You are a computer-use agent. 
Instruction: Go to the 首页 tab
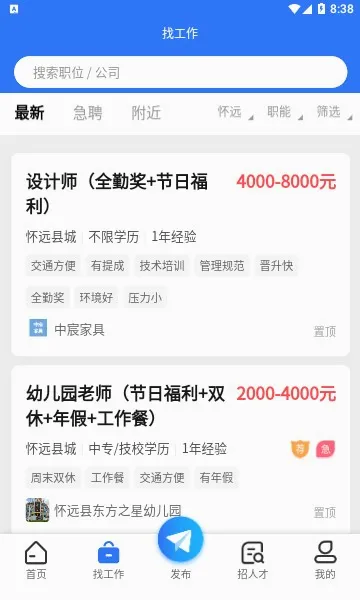[x=36, y=561]
